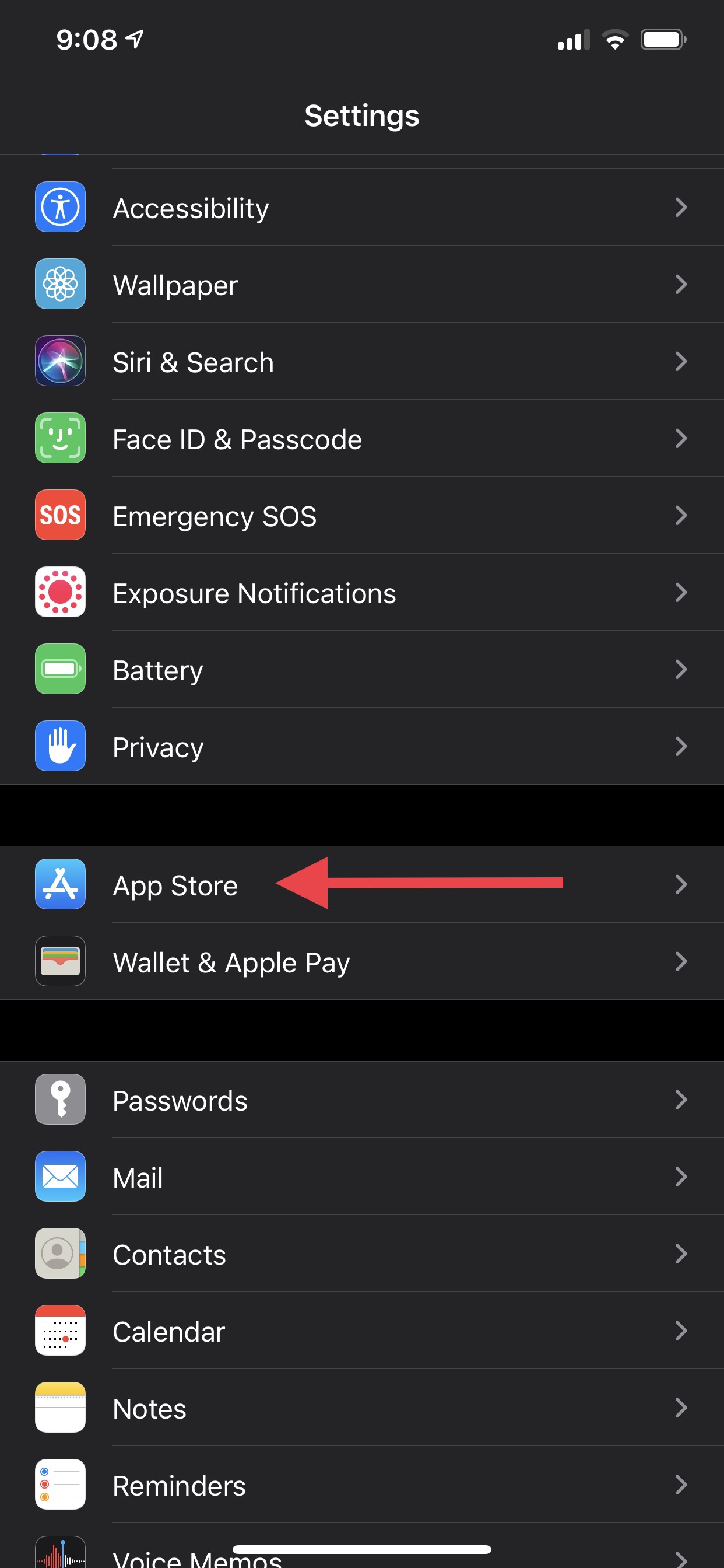
Task: Tap Exposure Notifications row
Action: pos(362,592)
